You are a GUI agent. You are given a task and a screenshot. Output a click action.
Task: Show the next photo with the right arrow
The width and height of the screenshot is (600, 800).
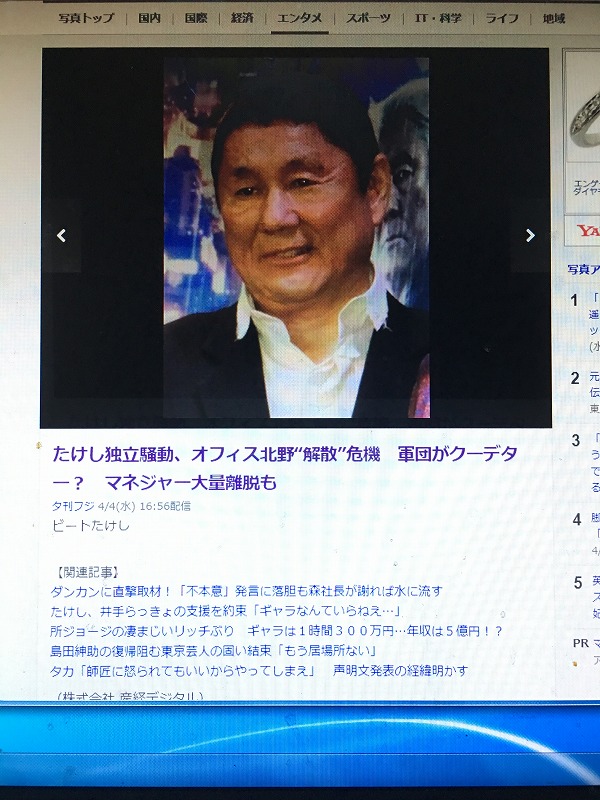[x=530, y=236]
